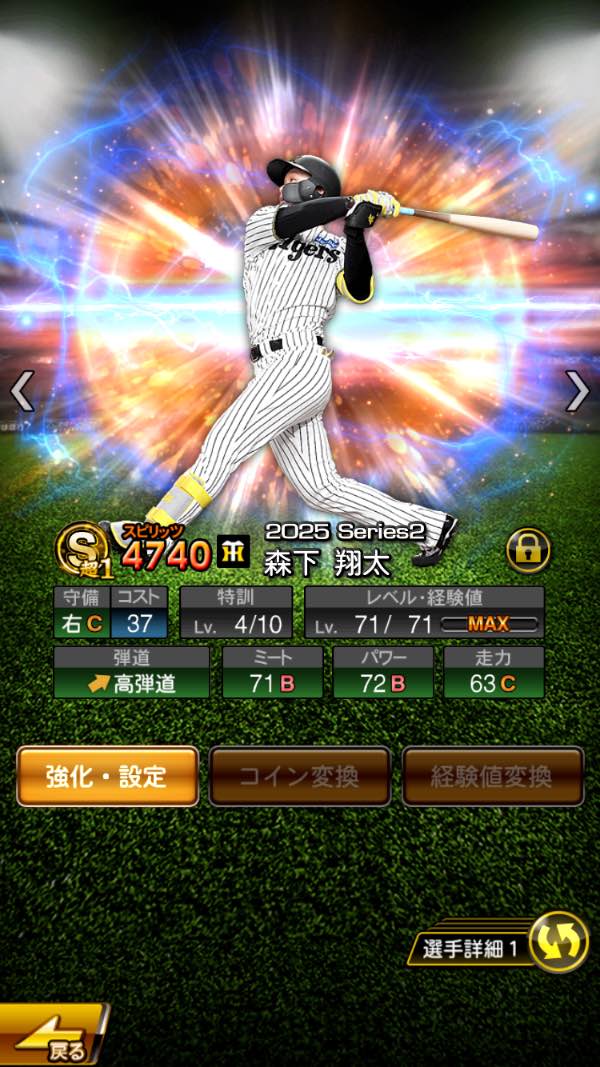Tap the 経験値変換 button
This screenshot has height=1067, width=600.
tap(493, 776)
